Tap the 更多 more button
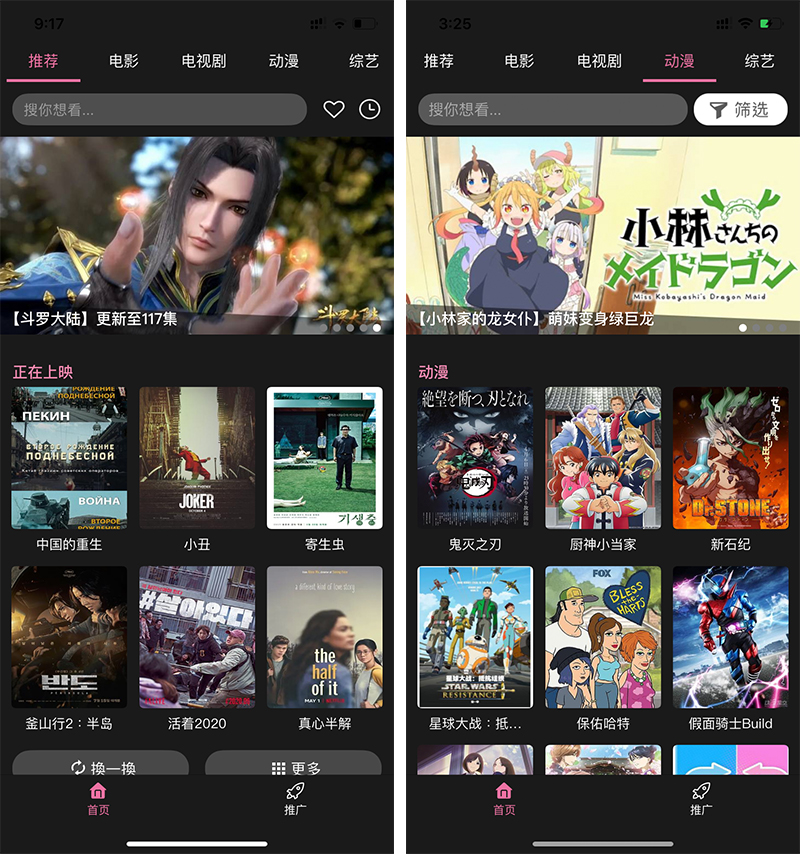Image resolution: width=800 pixels, height=854 pixels. [x=294, y=766]
